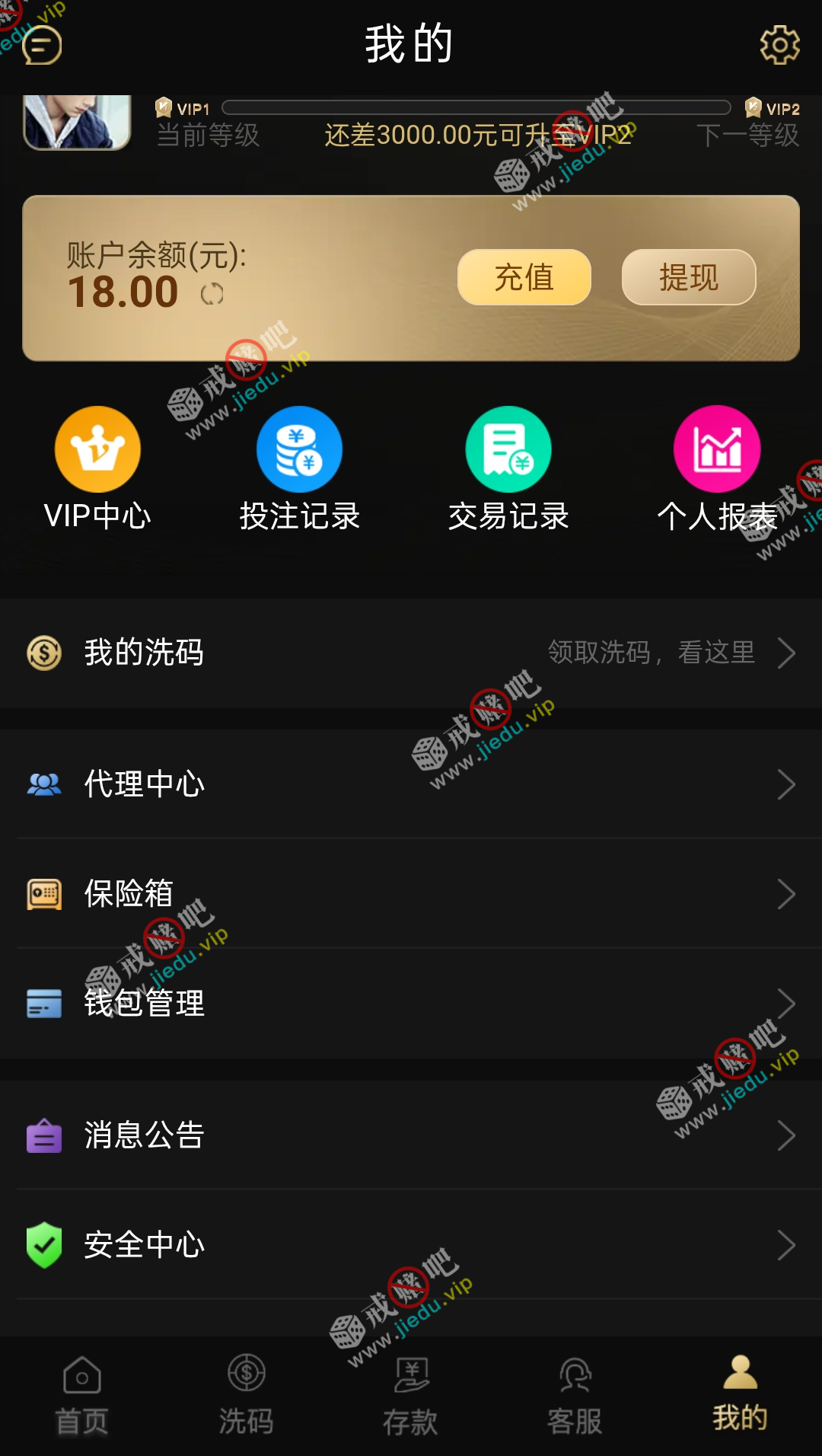822x1456 pixels.
Task: Refresh the account balance
Action: click(212, 294)
